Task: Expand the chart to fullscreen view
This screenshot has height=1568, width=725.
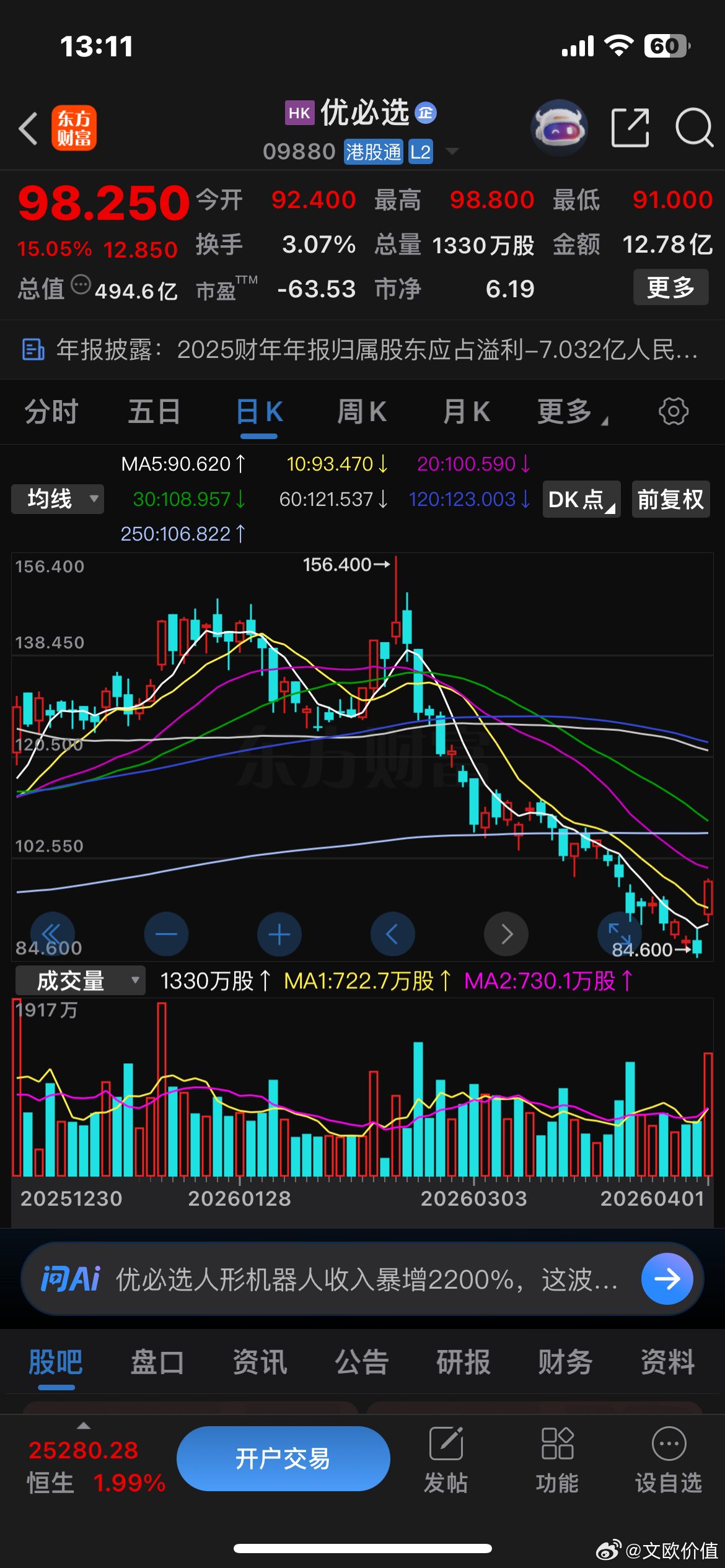Action: (x=620, y=934)
